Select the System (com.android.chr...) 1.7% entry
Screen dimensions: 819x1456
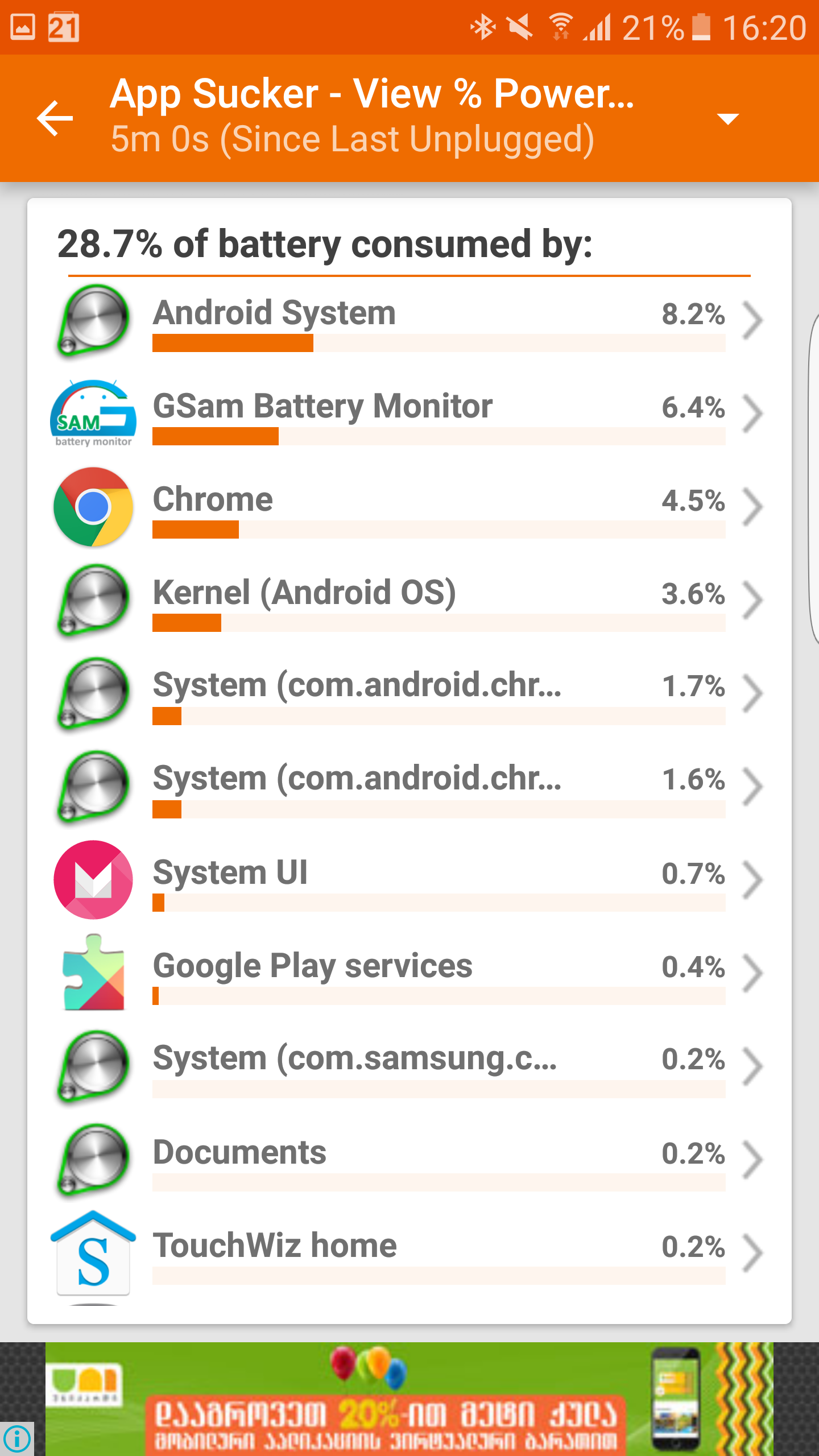(x=755, y=694)
